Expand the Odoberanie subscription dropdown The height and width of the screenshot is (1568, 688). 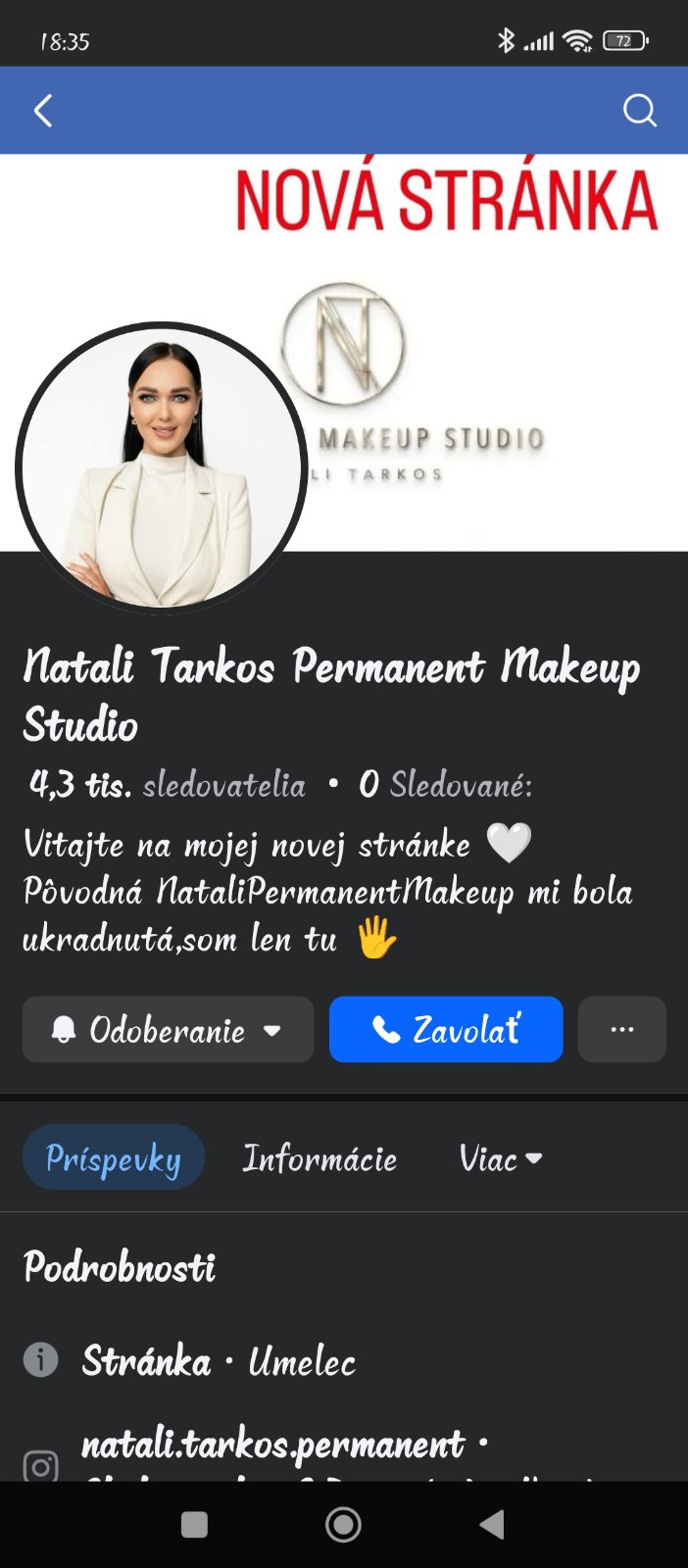click(x=168, y=1030)
